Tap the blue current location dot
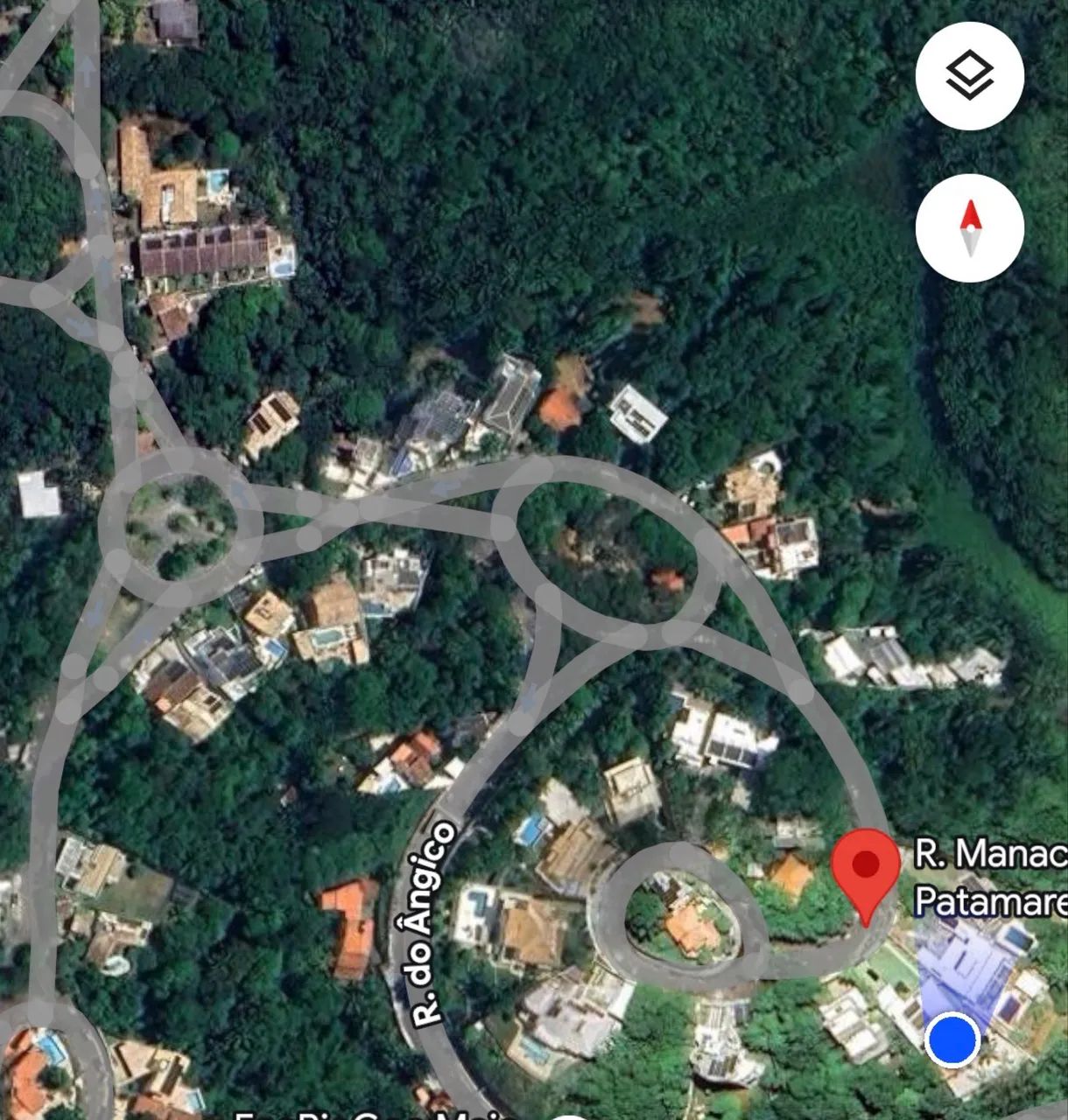Image resolution: width=1068 pixels, height=1120 pixels. pyautogui.click(x=952, y=1040)
